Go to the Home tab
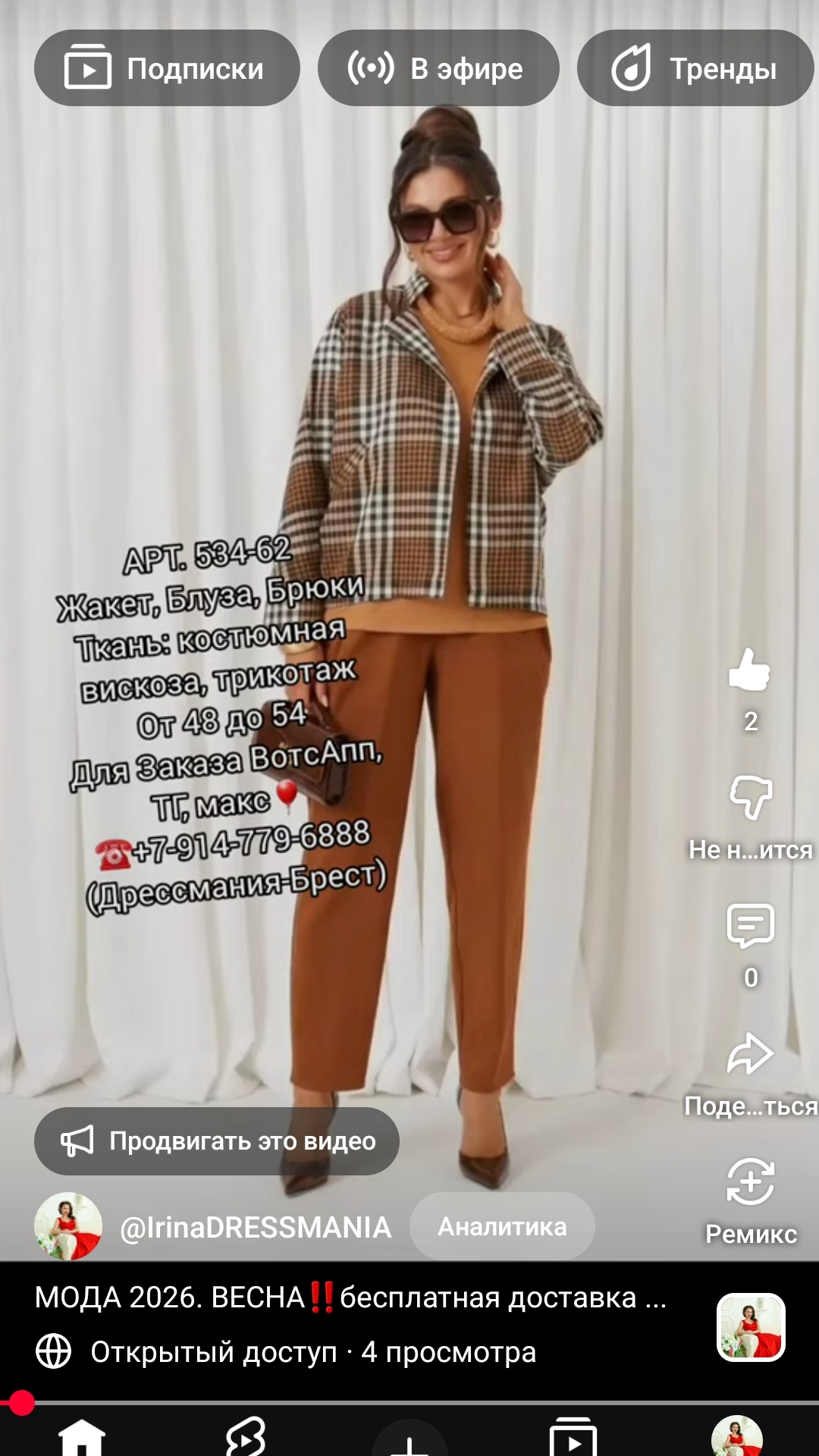Image resolution: width=819 pixels, height=1456 pixels. [82, 1438]
